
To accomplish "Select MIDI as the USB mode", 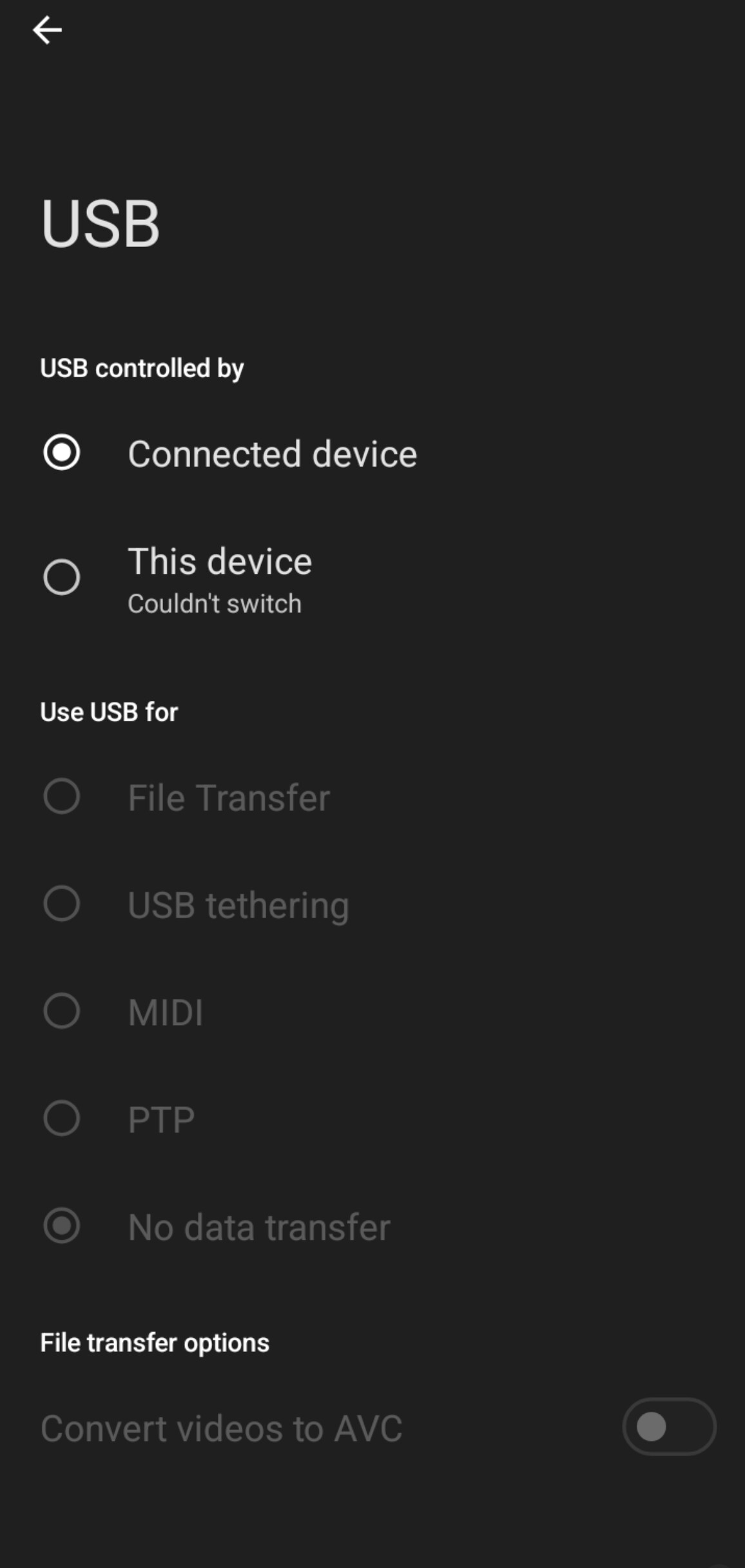I will point(372,1011).
